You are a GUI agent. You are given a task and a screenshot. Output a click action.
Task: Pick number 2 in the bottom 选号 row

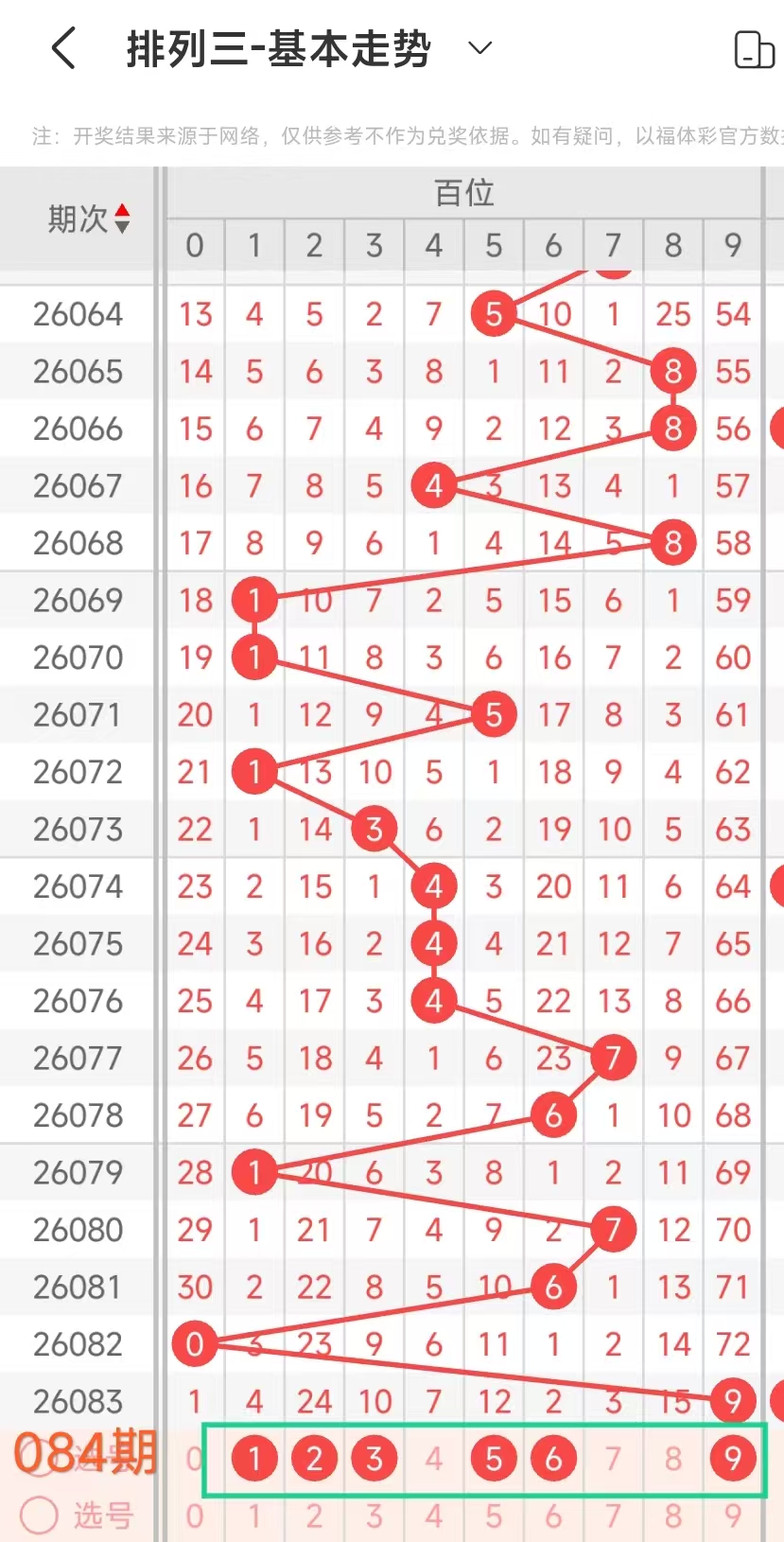coord(314,1516)
